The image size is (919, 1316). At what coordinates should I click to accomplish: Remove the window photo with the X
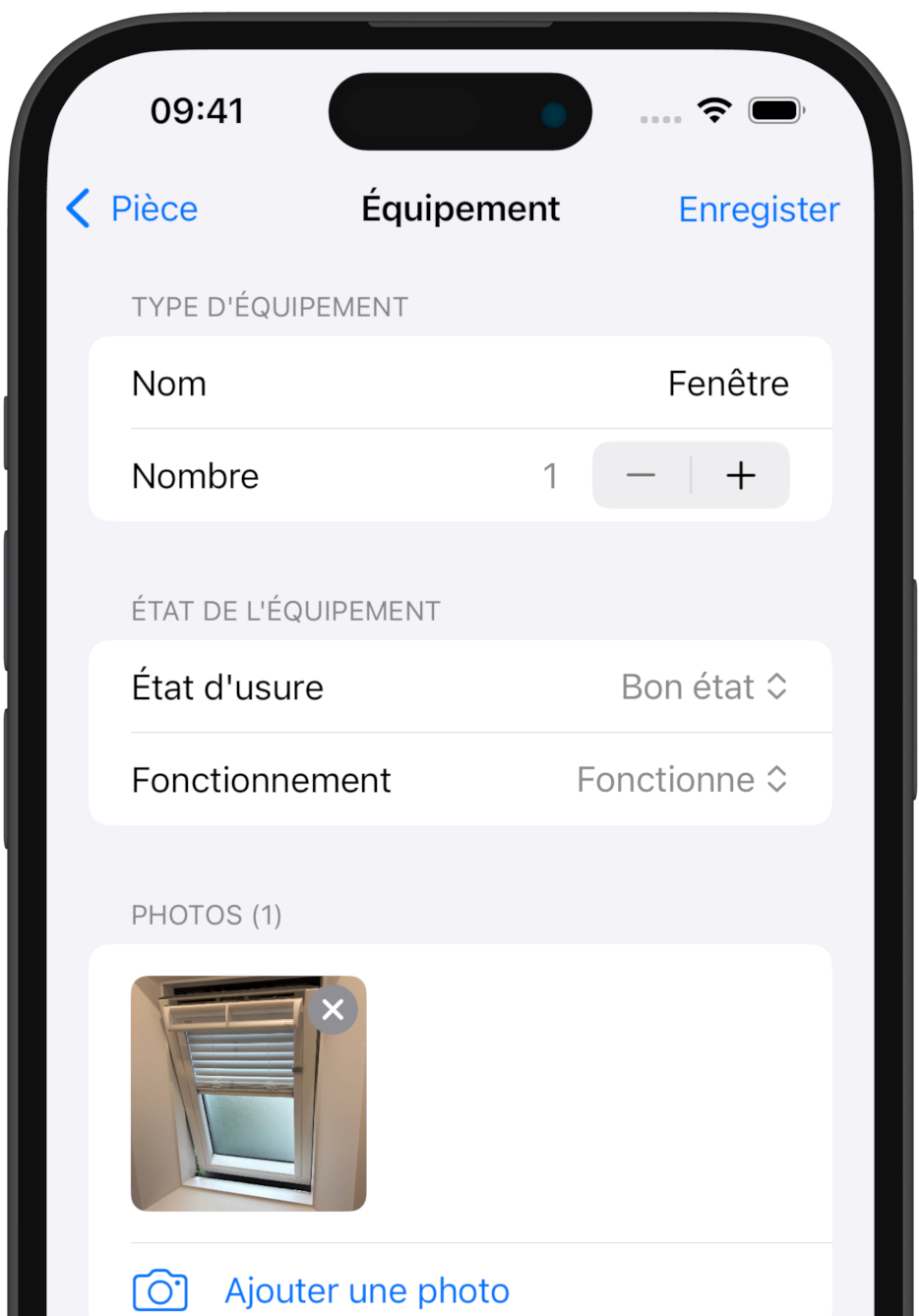(334, 1009)
